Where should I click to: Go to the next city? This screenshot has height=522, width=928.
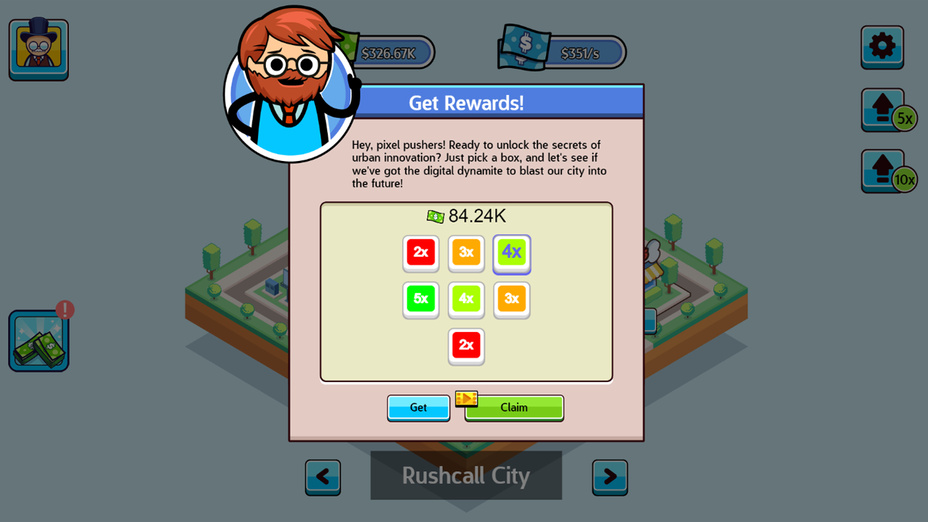click(609, 477)
